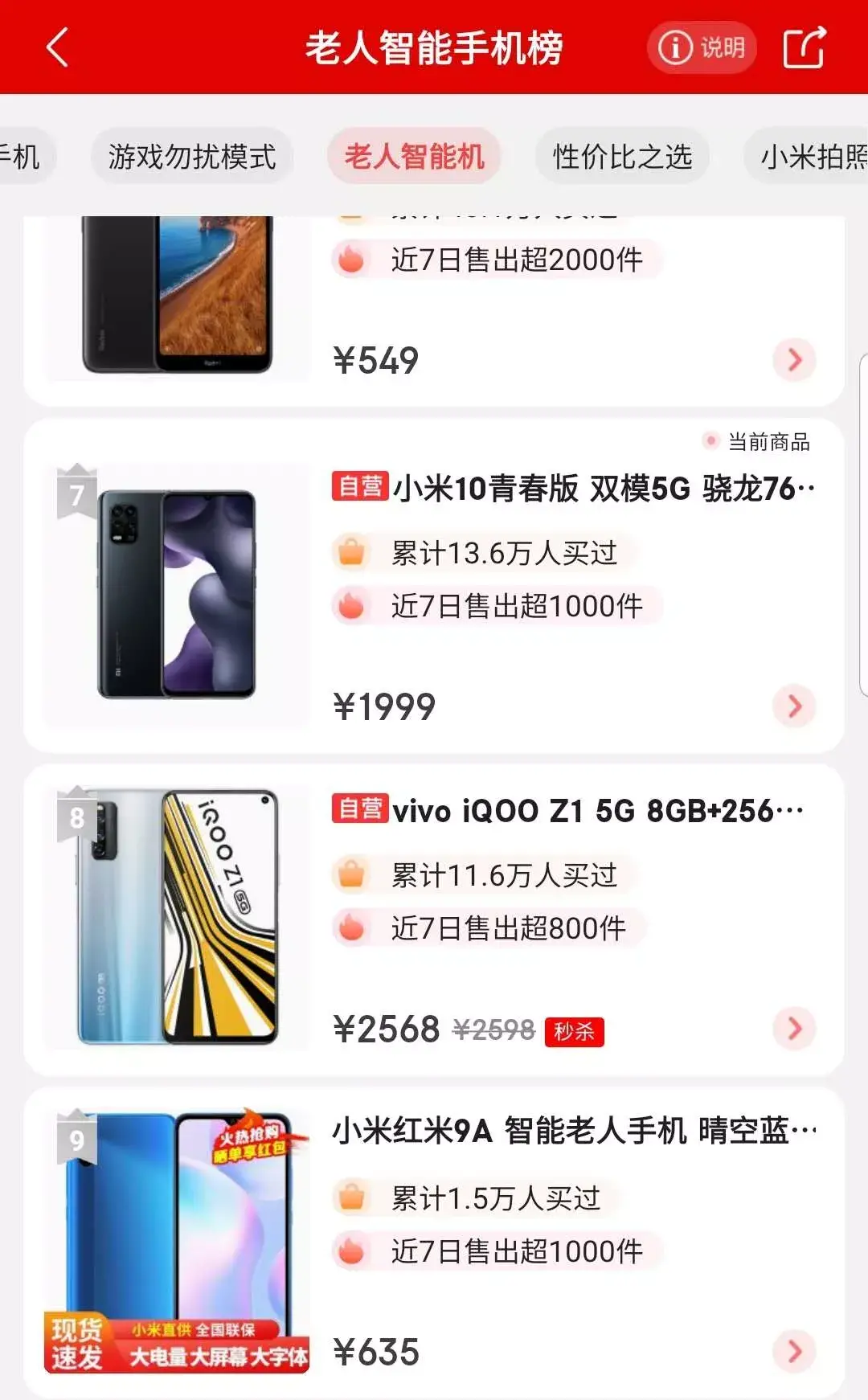Tap shopping bag icon beside 累计13.6万人买过
The width and height of the screenshot is (868, 1400).
350,551
